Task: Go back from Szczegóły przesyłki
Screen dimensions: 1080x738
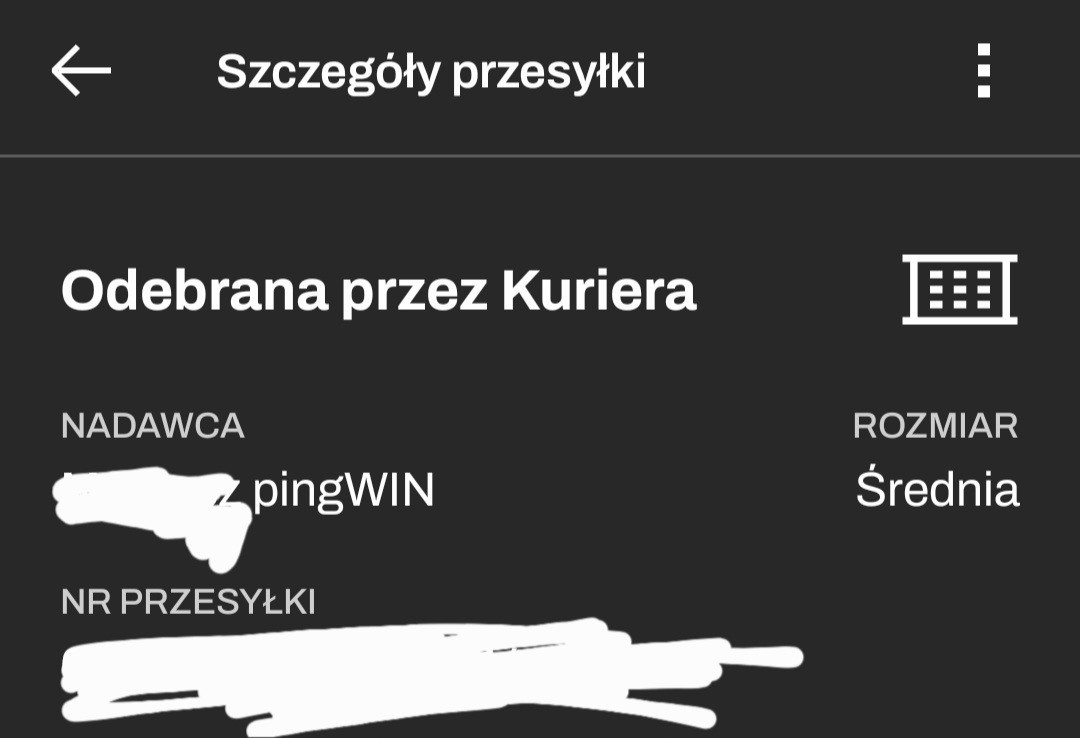Action: point(81,72)
